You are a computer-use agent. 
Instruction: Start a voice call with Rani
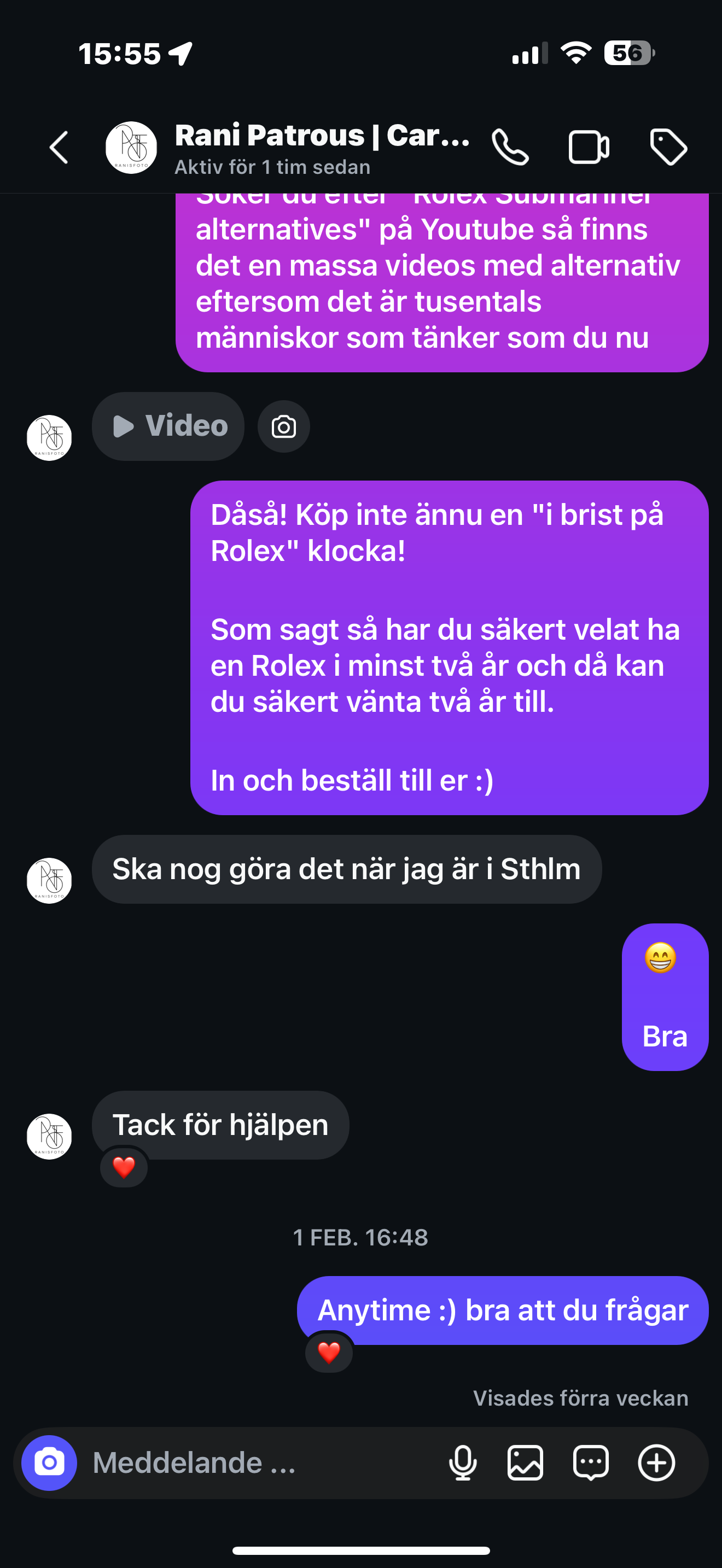pyautogui.click(x=510, y=147)
